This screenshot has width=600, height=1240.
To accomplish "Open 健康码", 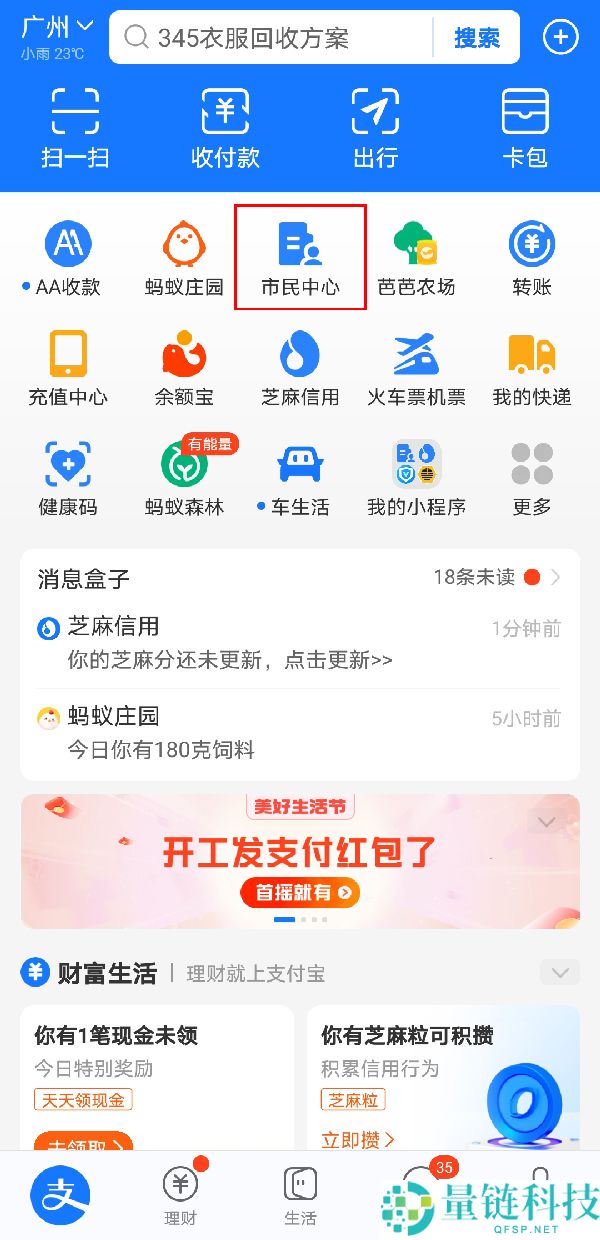I will click(x=68, y=478).
